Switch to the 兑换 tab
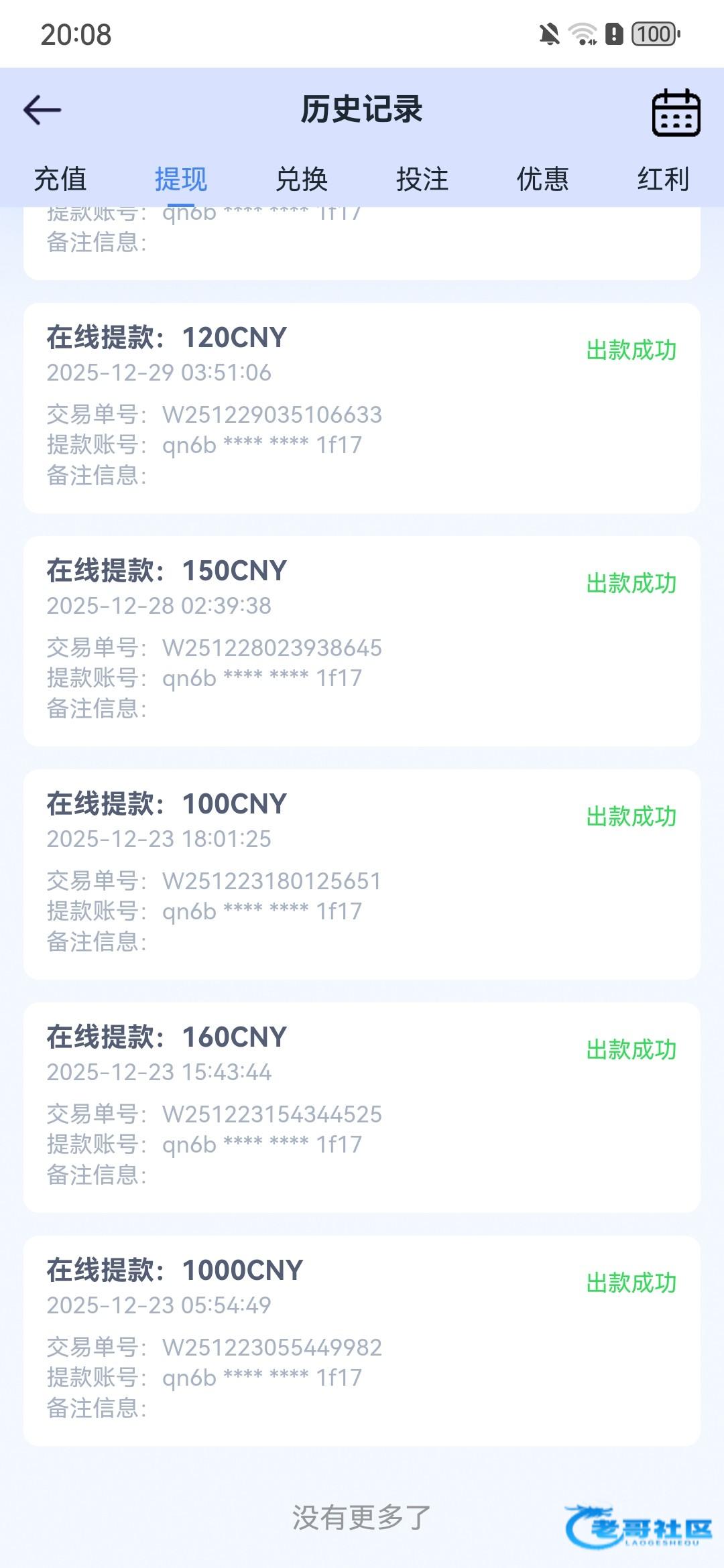724x1568 pixels. click(302, 179)
